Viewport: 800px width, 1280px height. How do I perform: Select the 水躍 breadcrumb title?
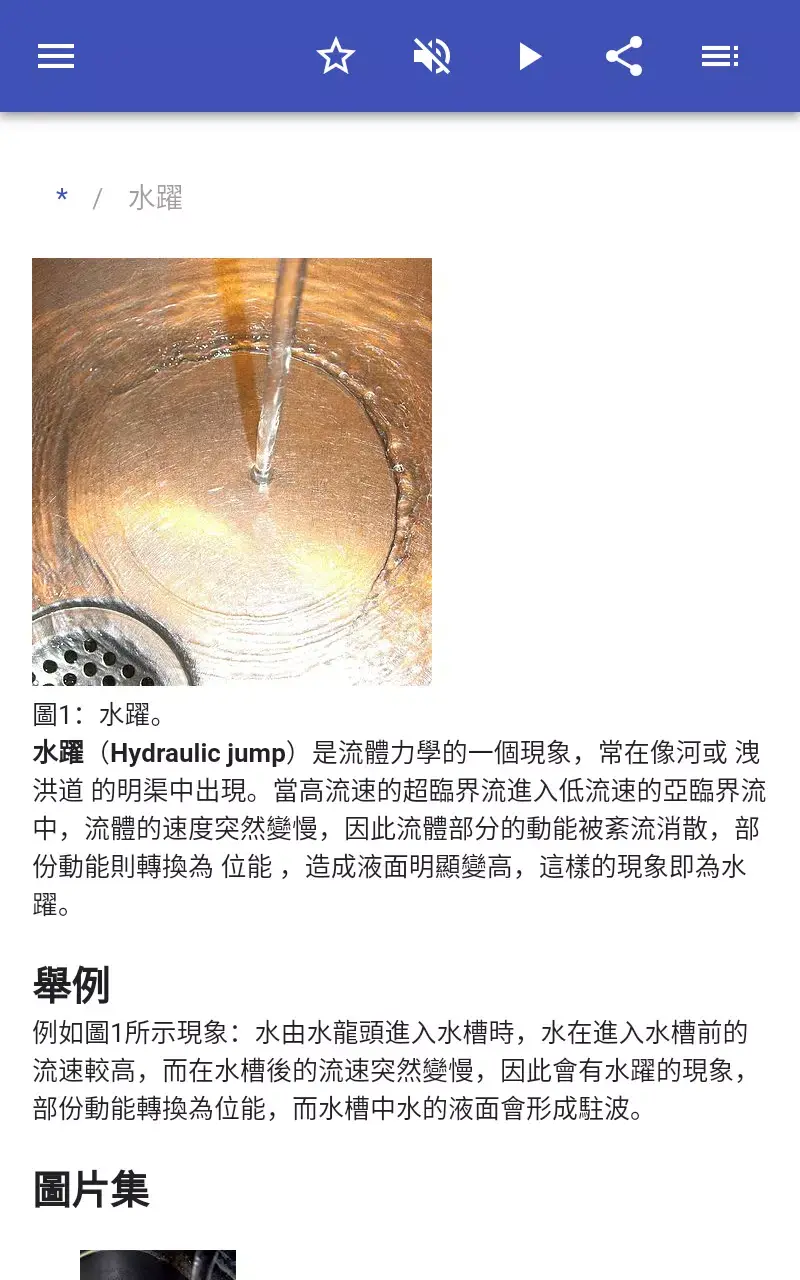tap(154, 198)
